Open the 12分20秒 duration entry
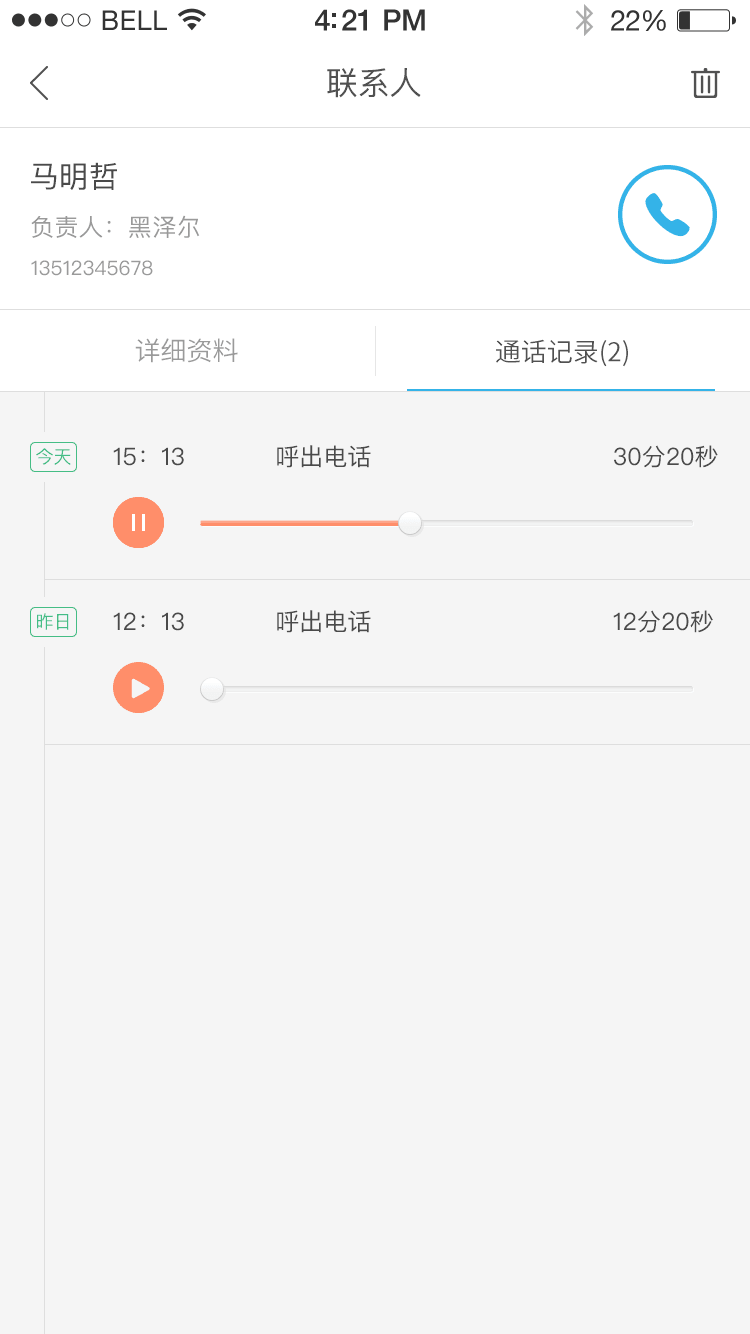The height and width of the screenshot is (1334, 750). [x=663, y=621]
